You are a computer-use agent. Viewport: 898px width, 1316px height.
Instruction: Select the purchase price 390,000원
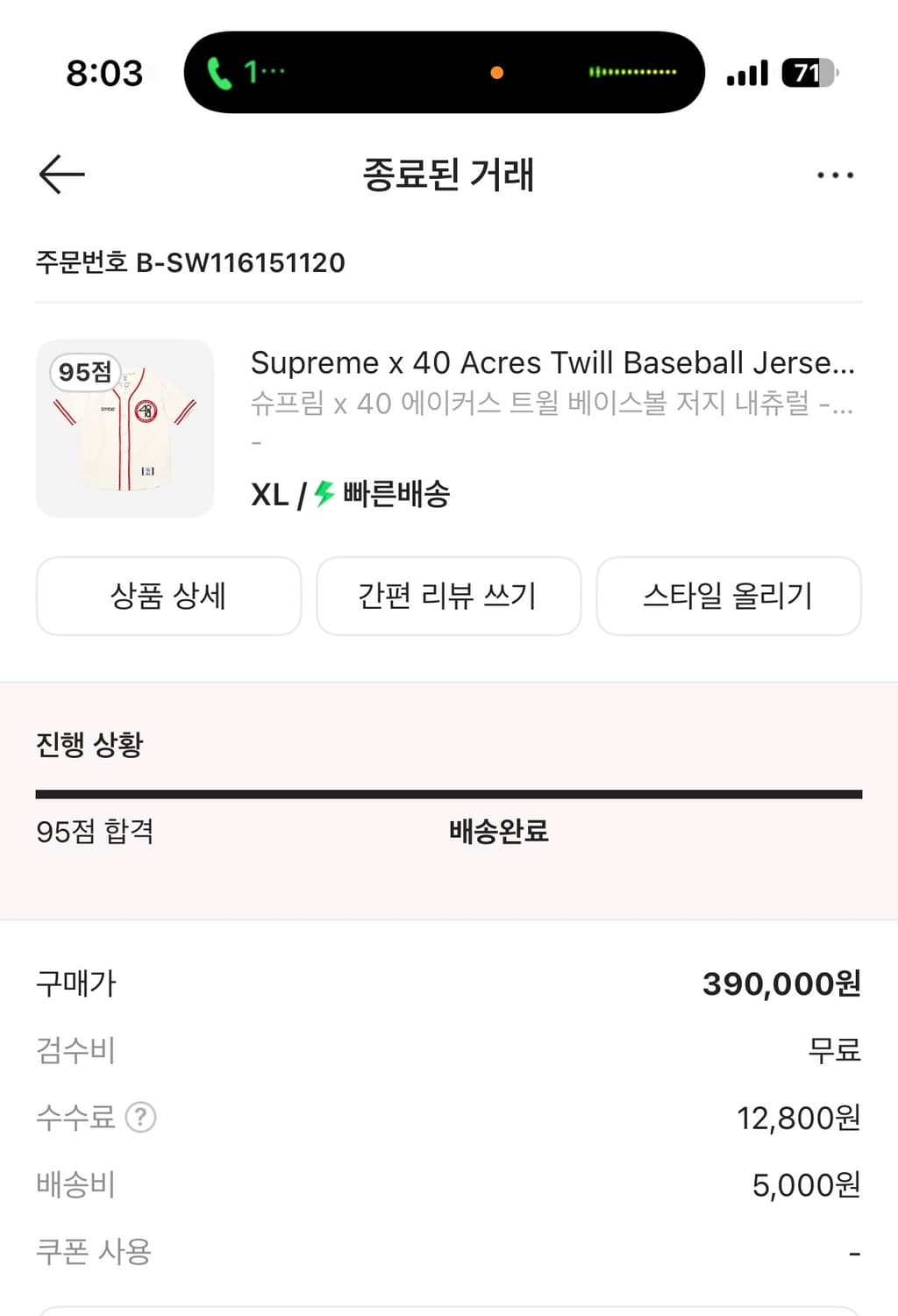[x=779, y=983]
